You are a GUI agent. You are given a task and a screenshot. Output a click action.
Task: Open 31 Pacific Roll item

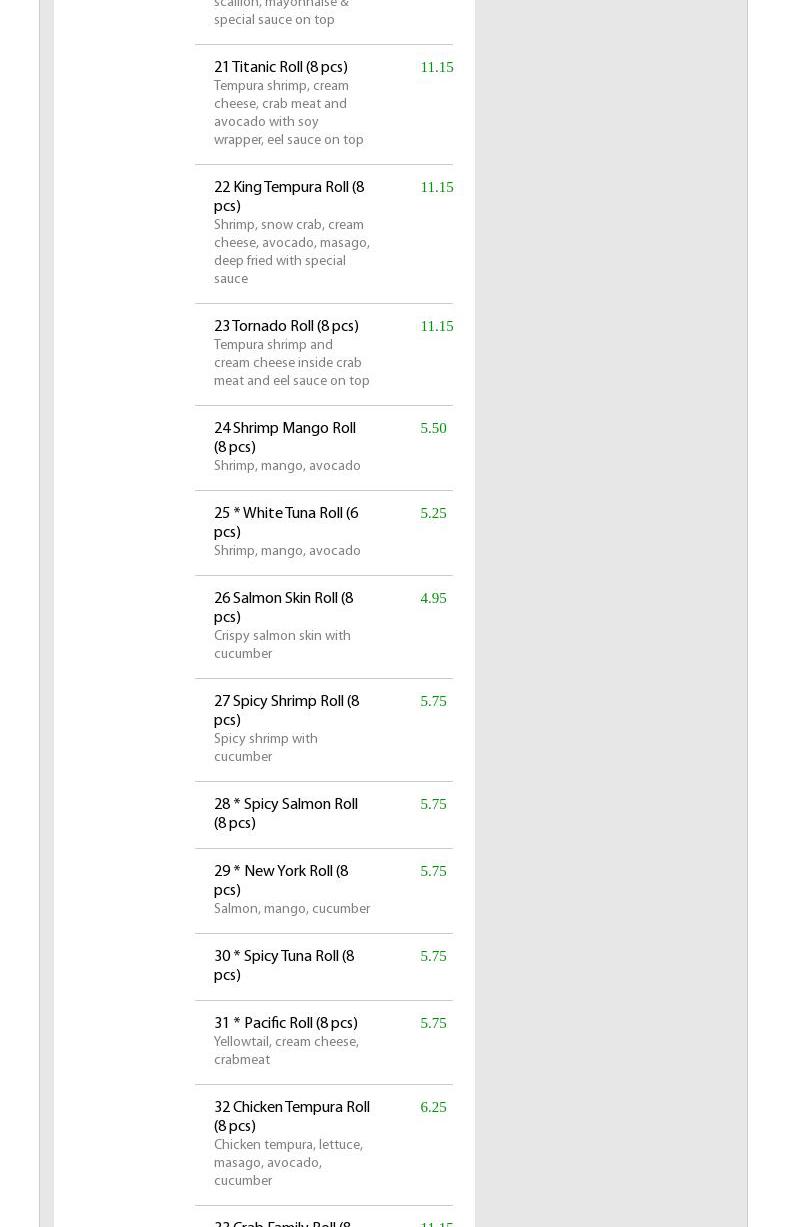(285, 1024)
